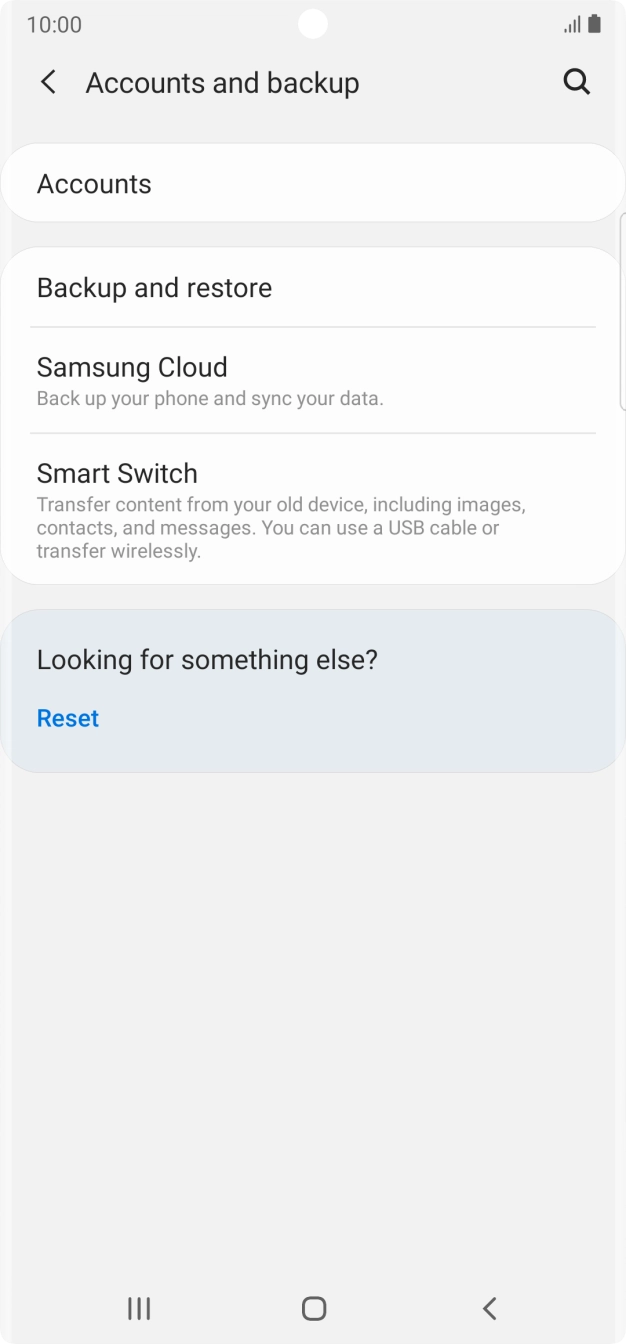The height and width of the screenshot is (1344, 626).
Task: Open Samsung Cloud settings
Action: (312, 381)
